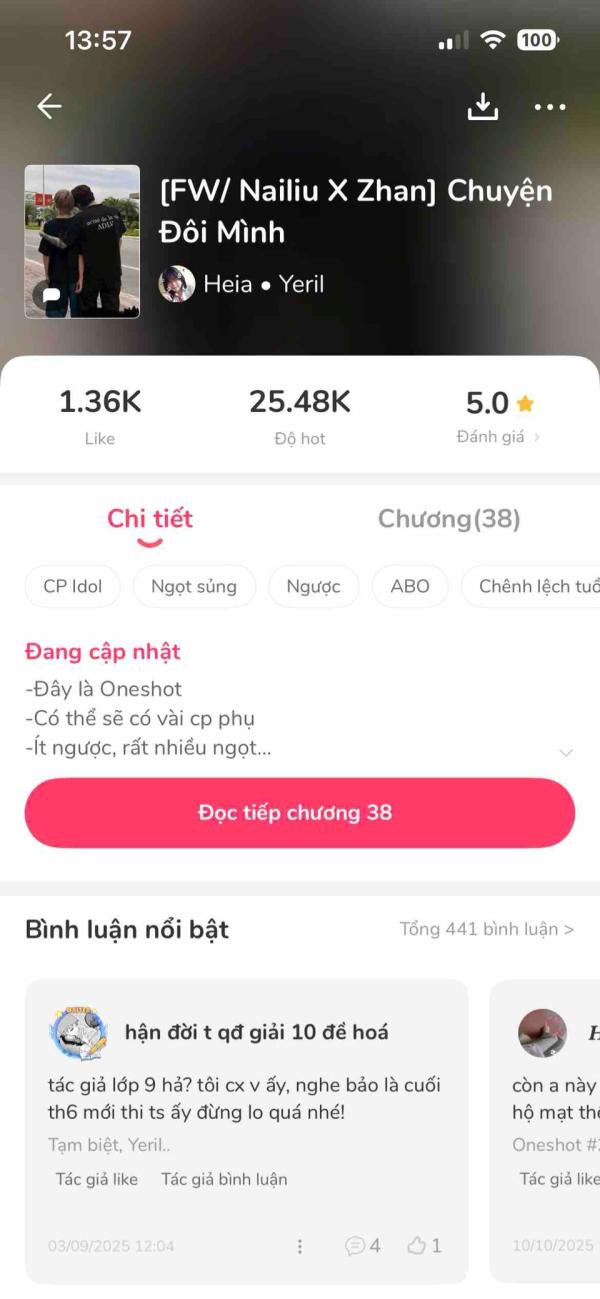600x1299 pixels.
Task: Choose the ABO tag chip
Action: coord(410,586)
